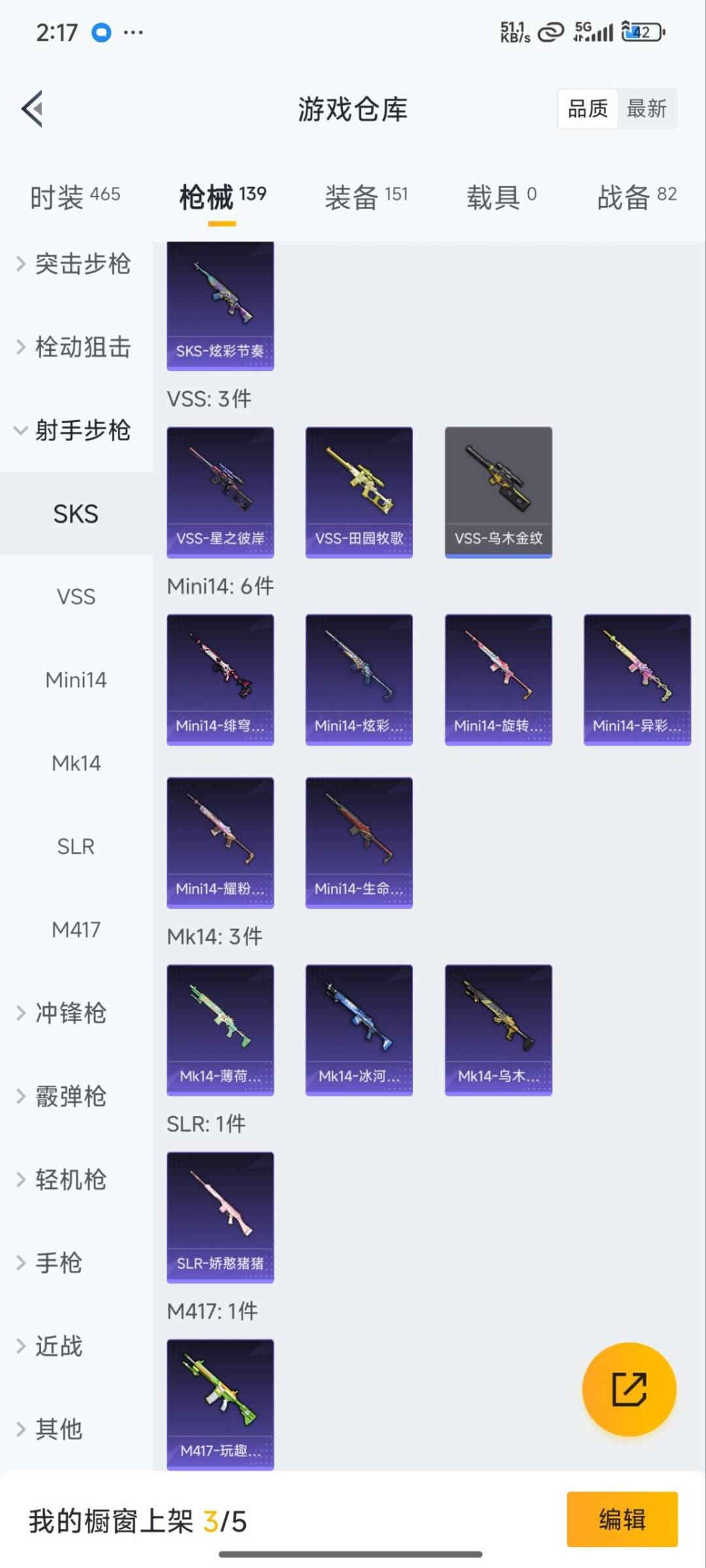The height and width of the screenshot is (1568, 706).
Task: Expand the 栓动狙击 category
Action: [x=75, y=347]
